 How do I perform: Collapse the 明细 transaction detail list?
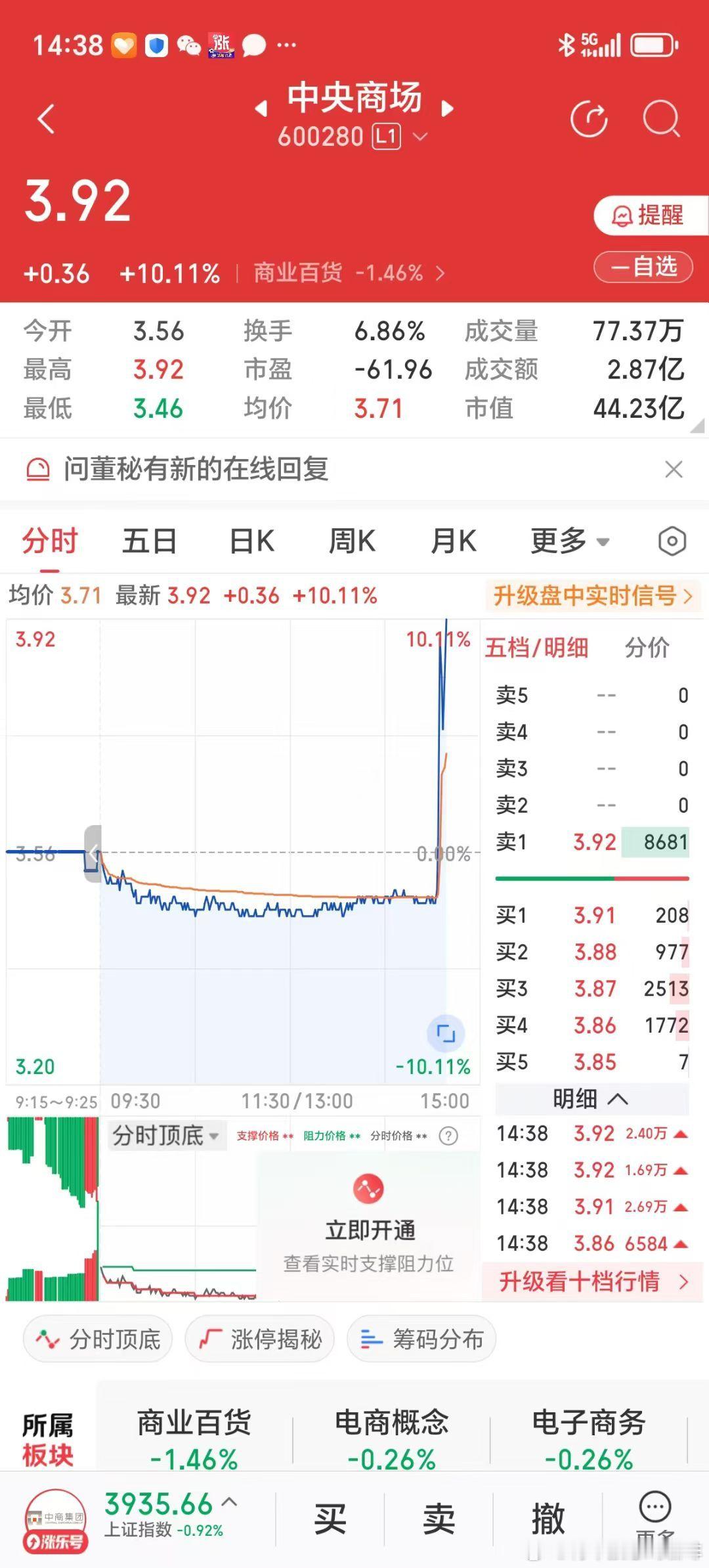pos(591,1098)
